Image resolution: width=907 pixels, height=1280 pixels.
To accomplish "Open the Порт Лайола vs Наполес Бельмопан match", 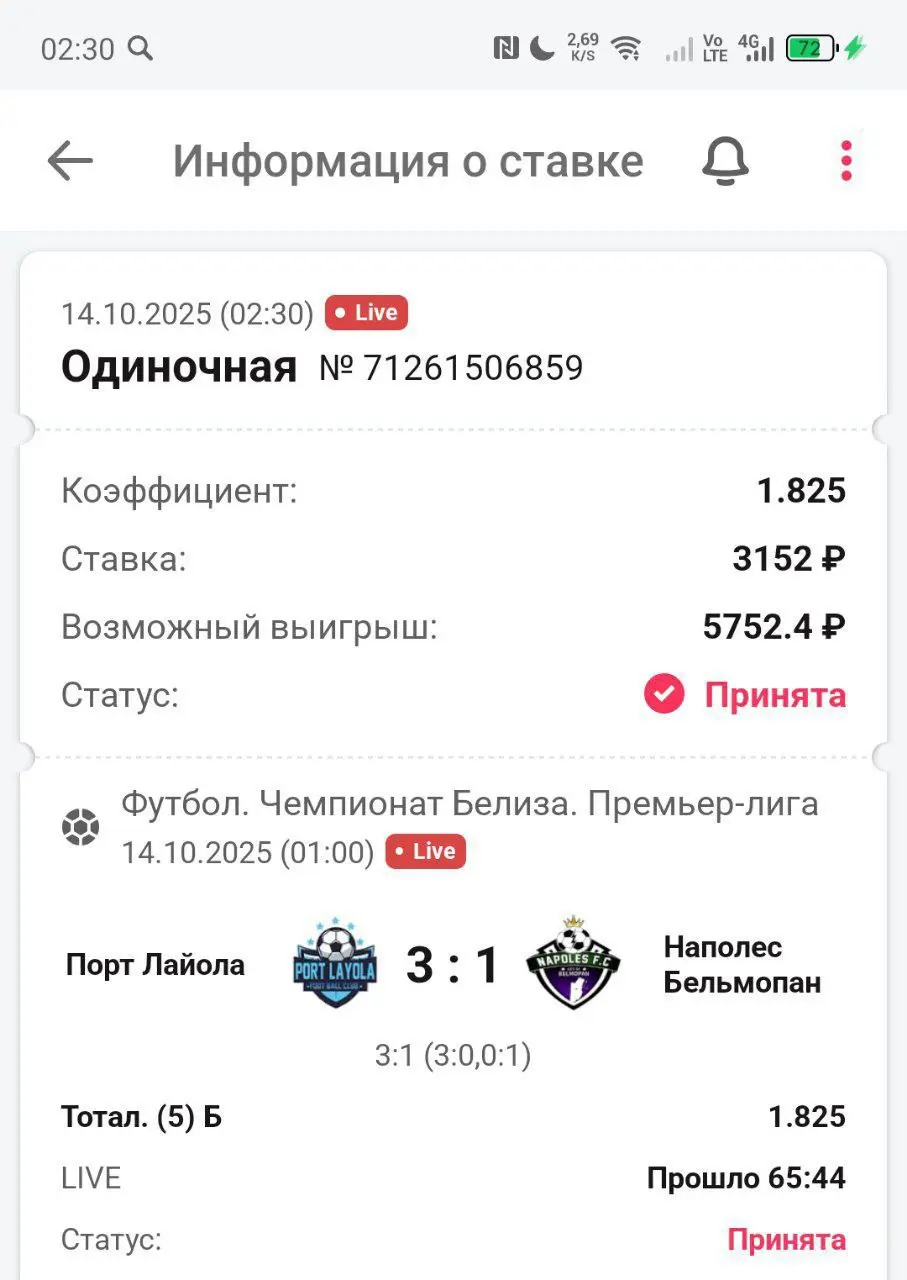I will click(453, 965).
